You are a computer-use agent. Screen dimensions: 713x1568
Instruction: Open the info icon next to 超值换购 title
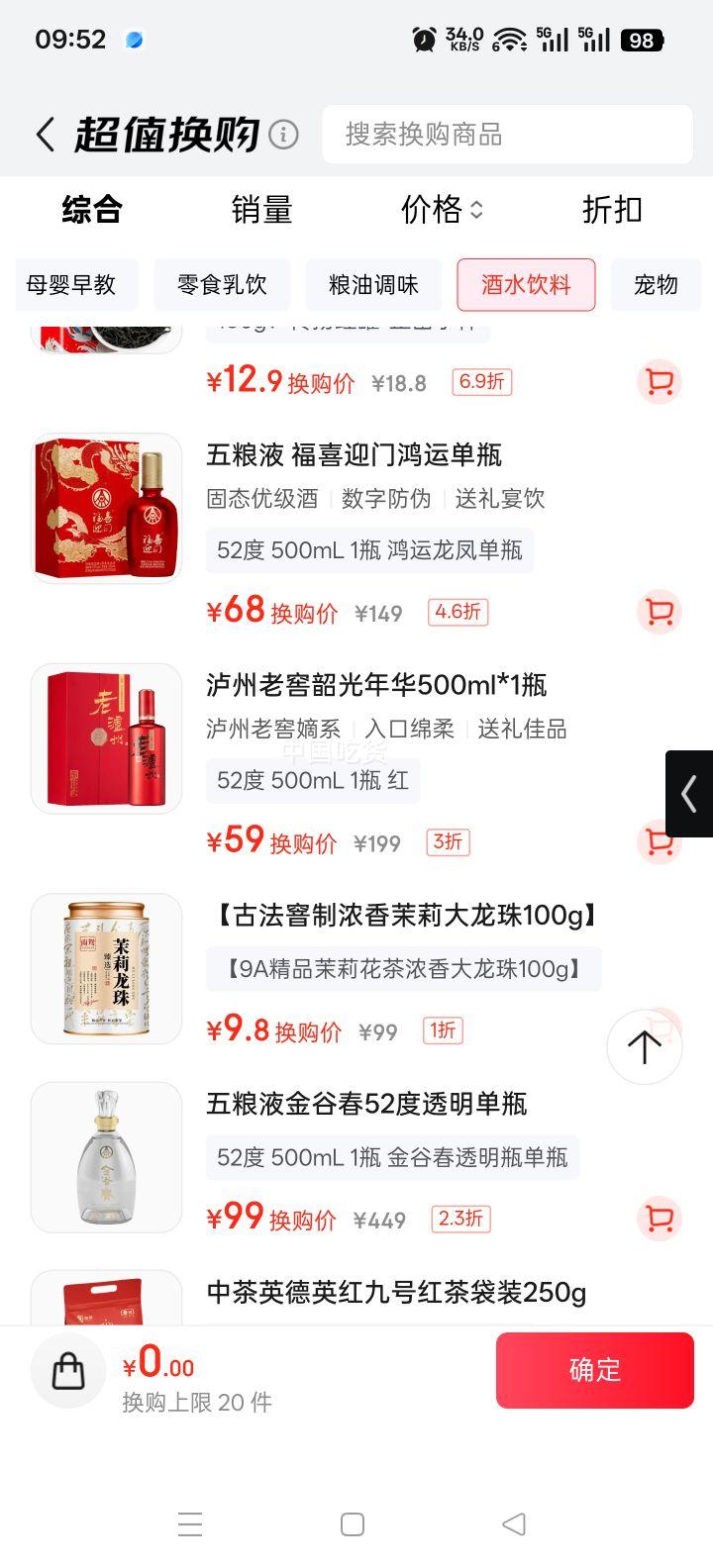[x=283, y=134]
